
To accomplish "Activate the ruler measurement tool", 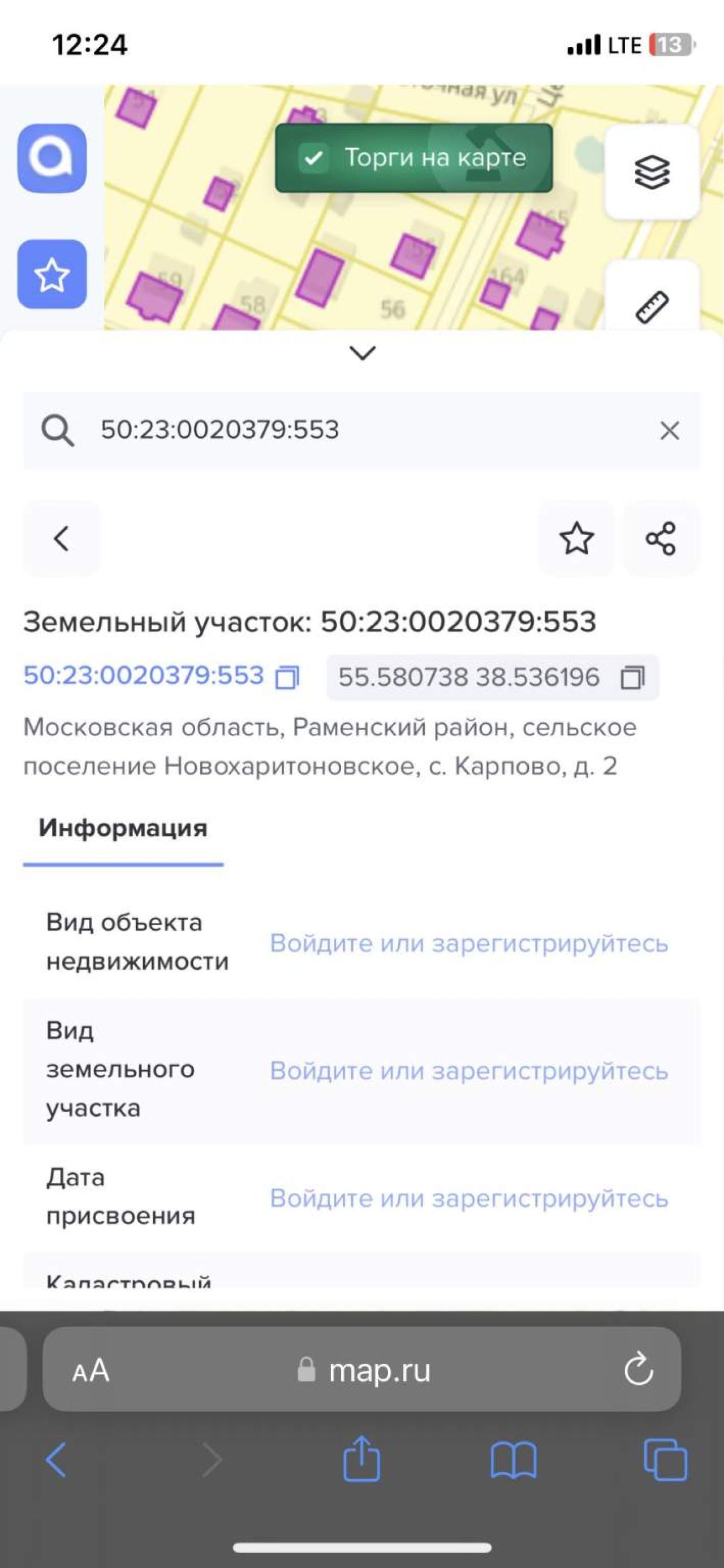I will pyautogui.click(x=652, y=305).
